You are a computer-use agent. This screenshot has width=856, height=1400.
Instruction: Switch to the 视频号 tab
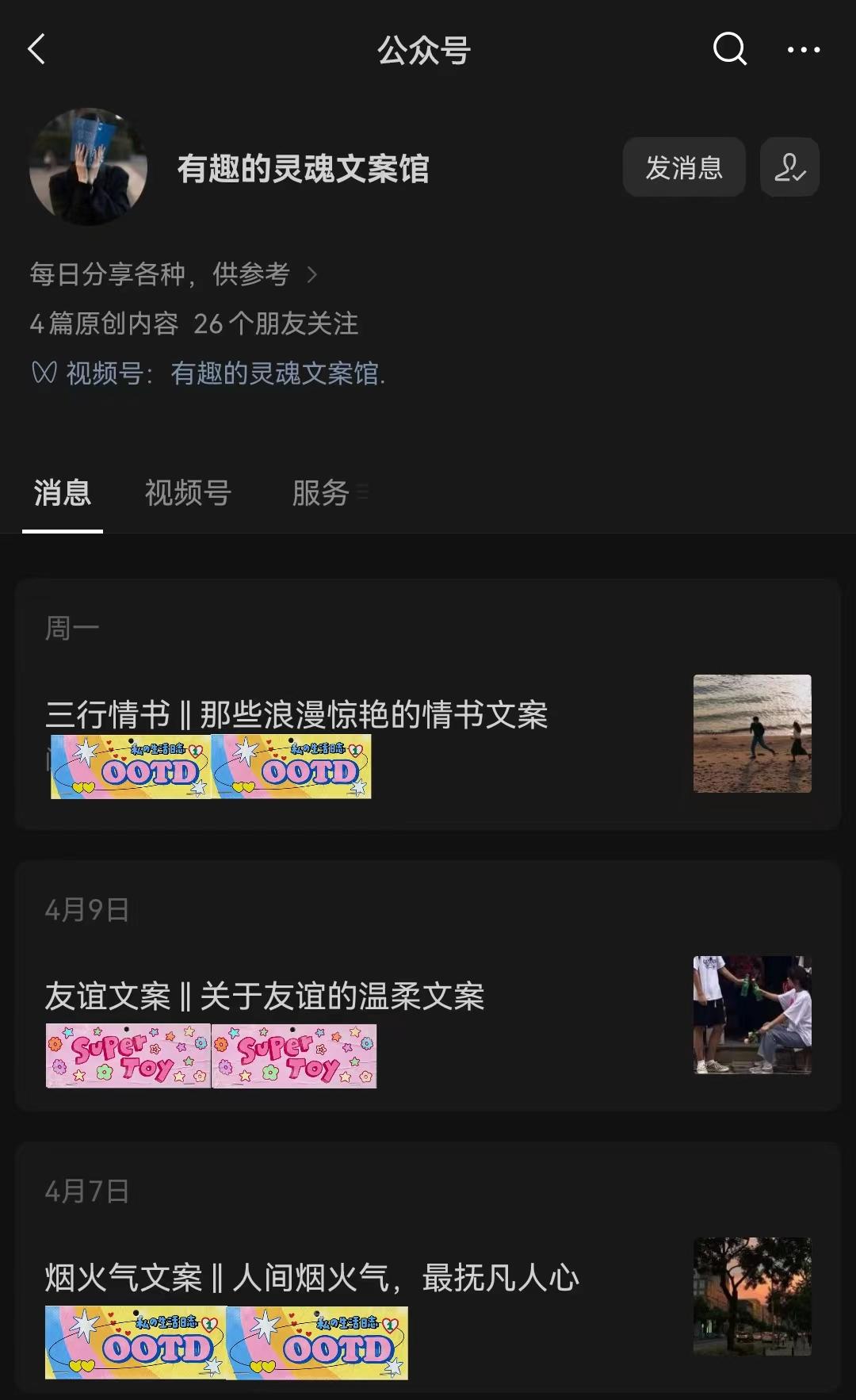tap(188, 493)
